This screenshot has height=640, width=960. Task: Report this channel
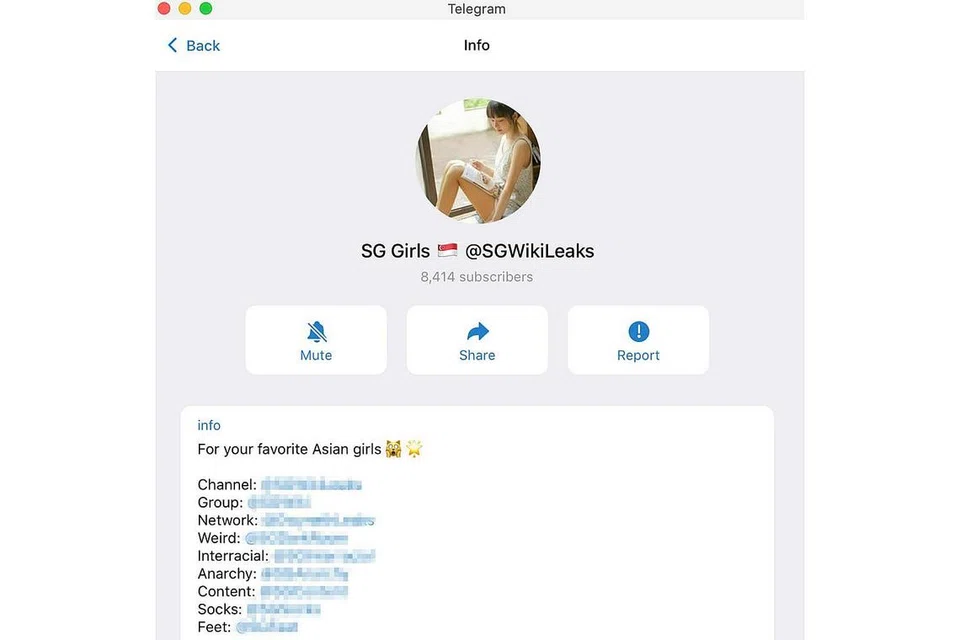pyautogui.click(x=638, y=340)
